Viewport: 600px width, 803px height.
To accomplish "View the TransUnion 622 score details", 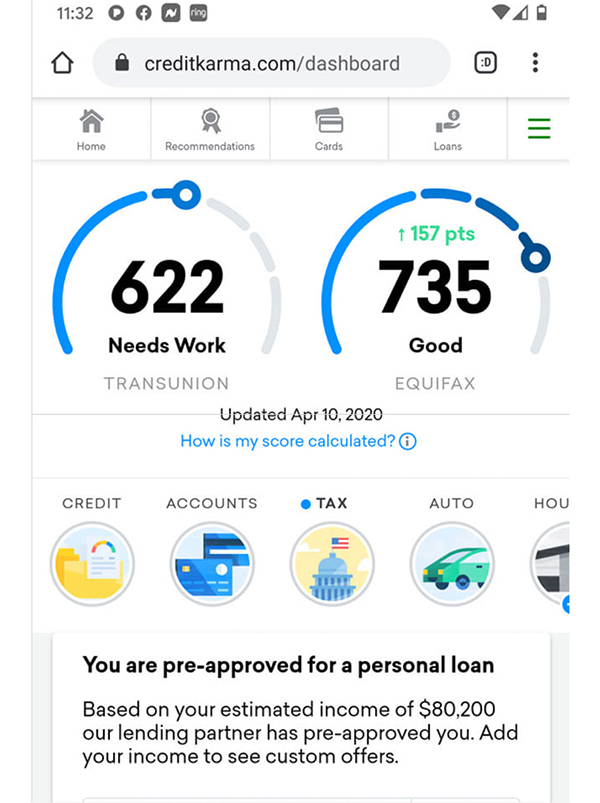I will 167,290.
